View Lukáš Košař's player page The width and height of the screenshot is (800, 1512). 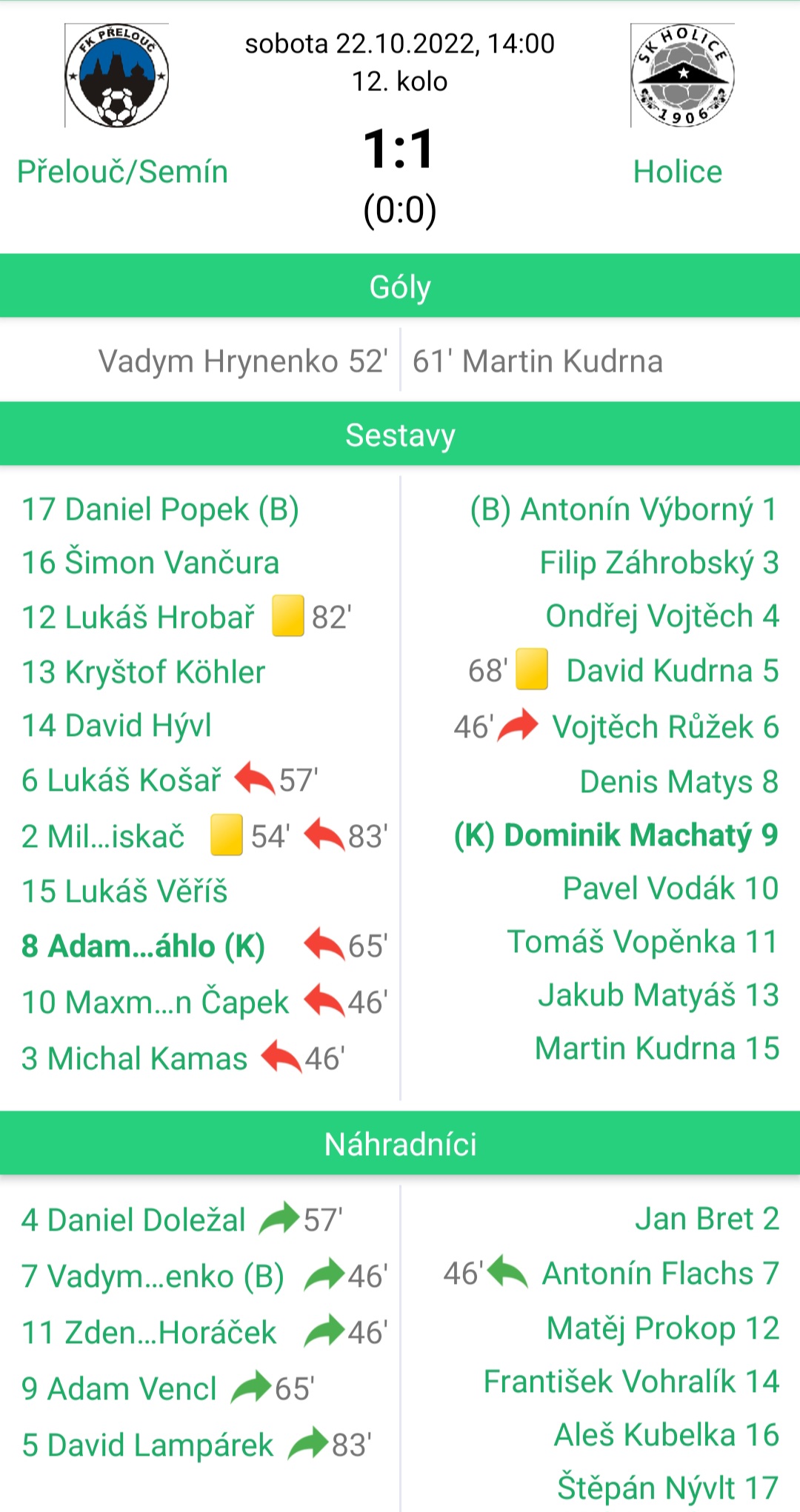click(121, 780)
